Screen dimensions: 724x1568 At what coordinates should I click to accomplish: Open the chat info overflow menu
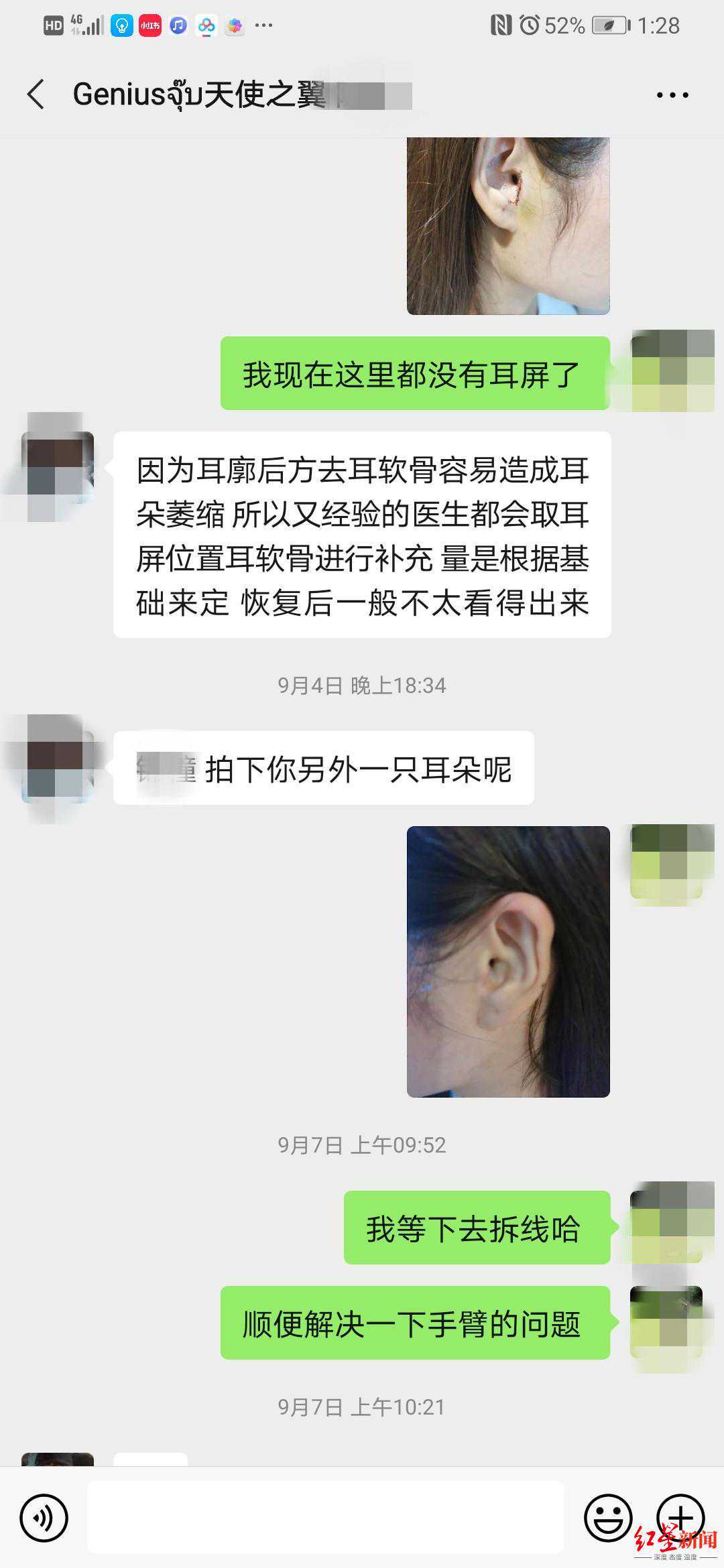click(672, 95)
